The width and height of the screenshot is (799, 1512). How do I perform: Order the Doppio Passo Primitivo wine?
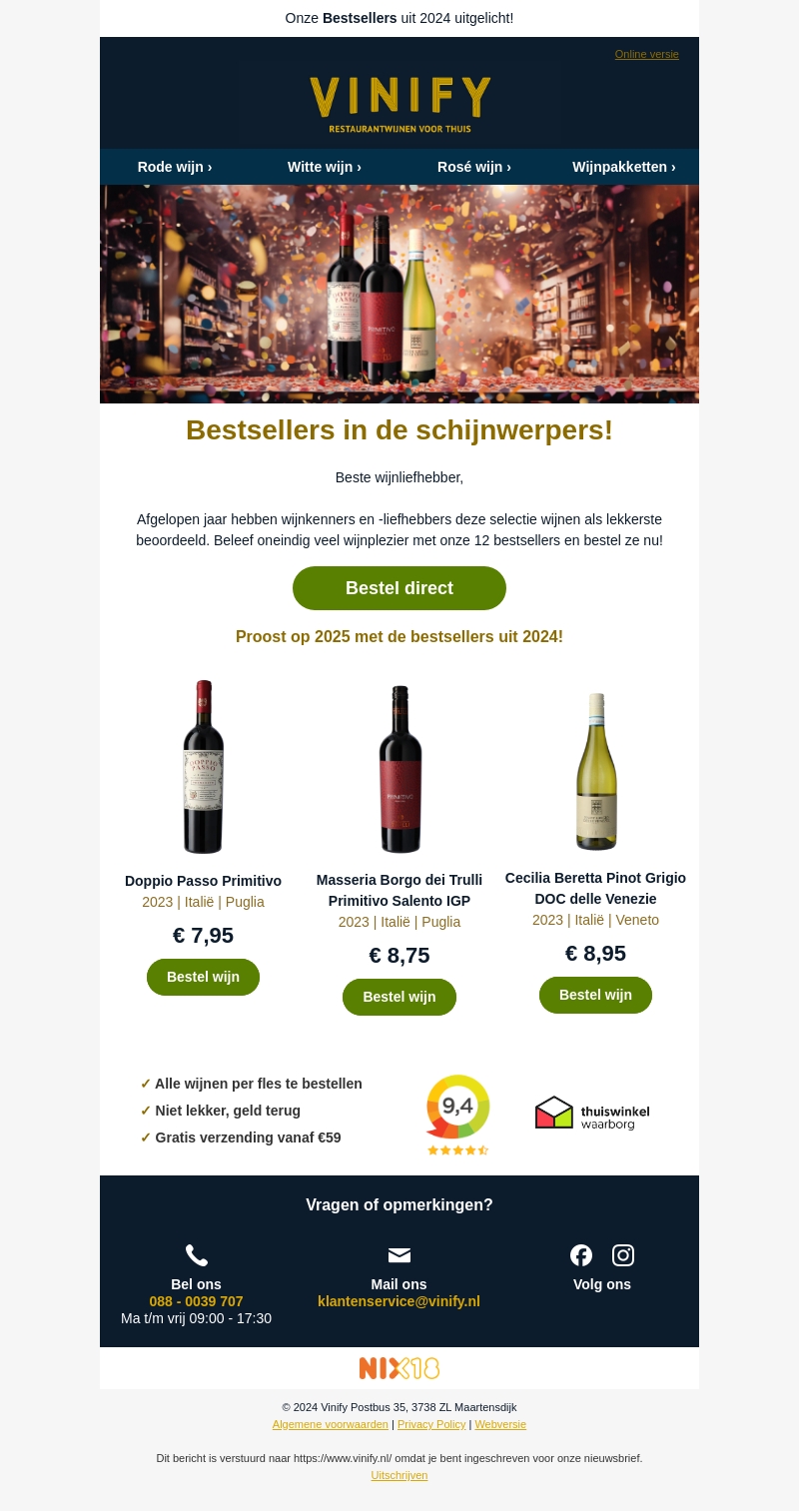click(x=203, y=977)
